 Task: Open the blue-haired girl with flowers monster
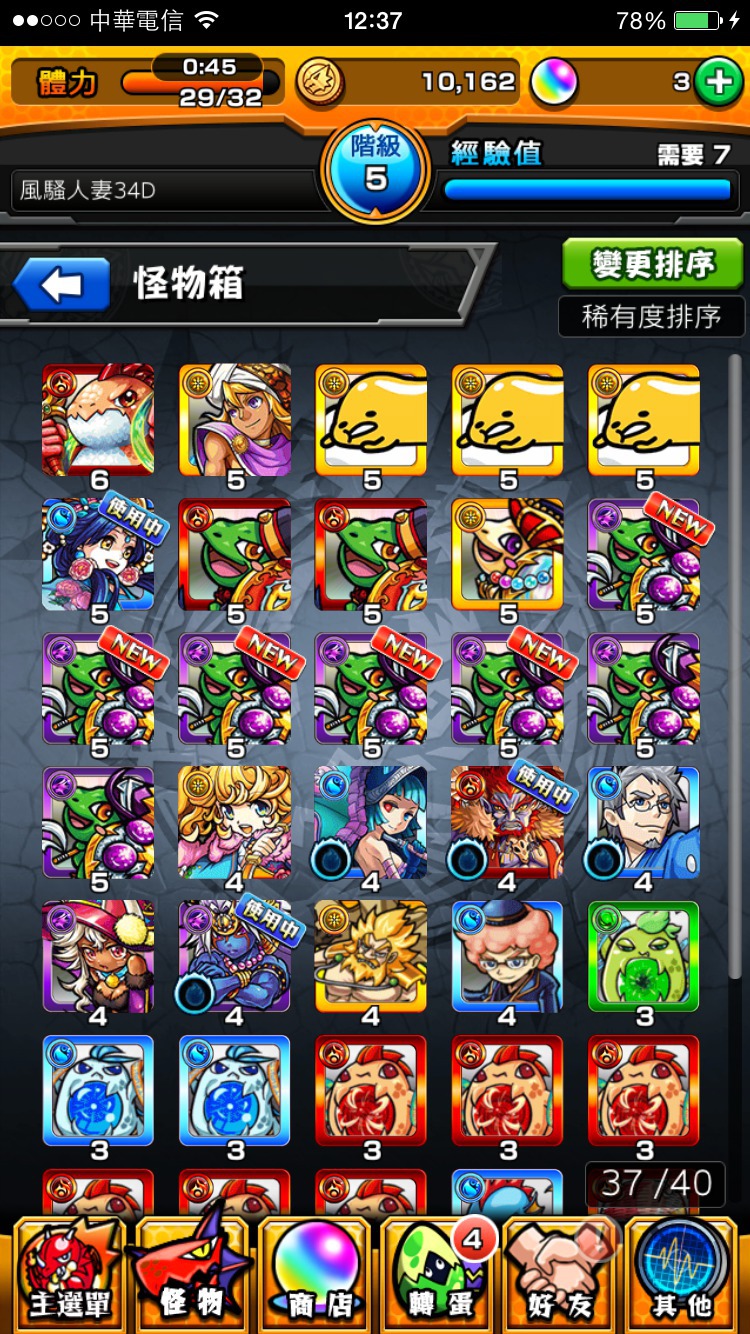tap(99, 555)
